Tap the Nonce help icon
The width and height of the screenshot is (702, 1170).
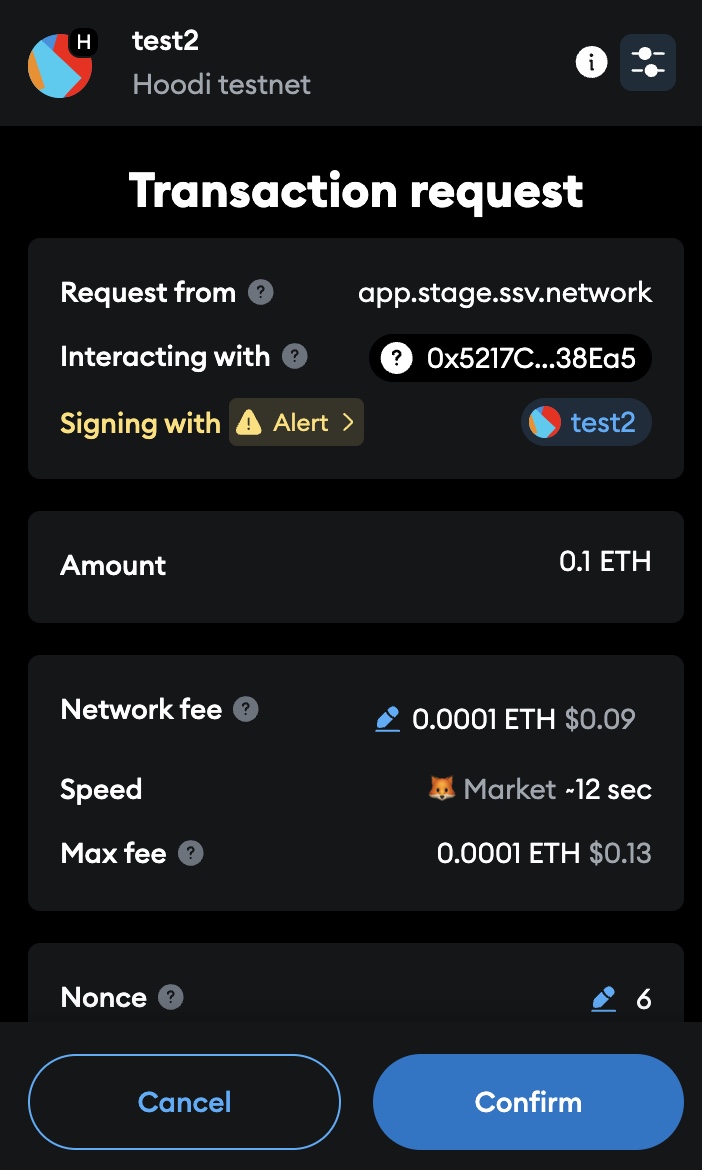pos(171,997)
